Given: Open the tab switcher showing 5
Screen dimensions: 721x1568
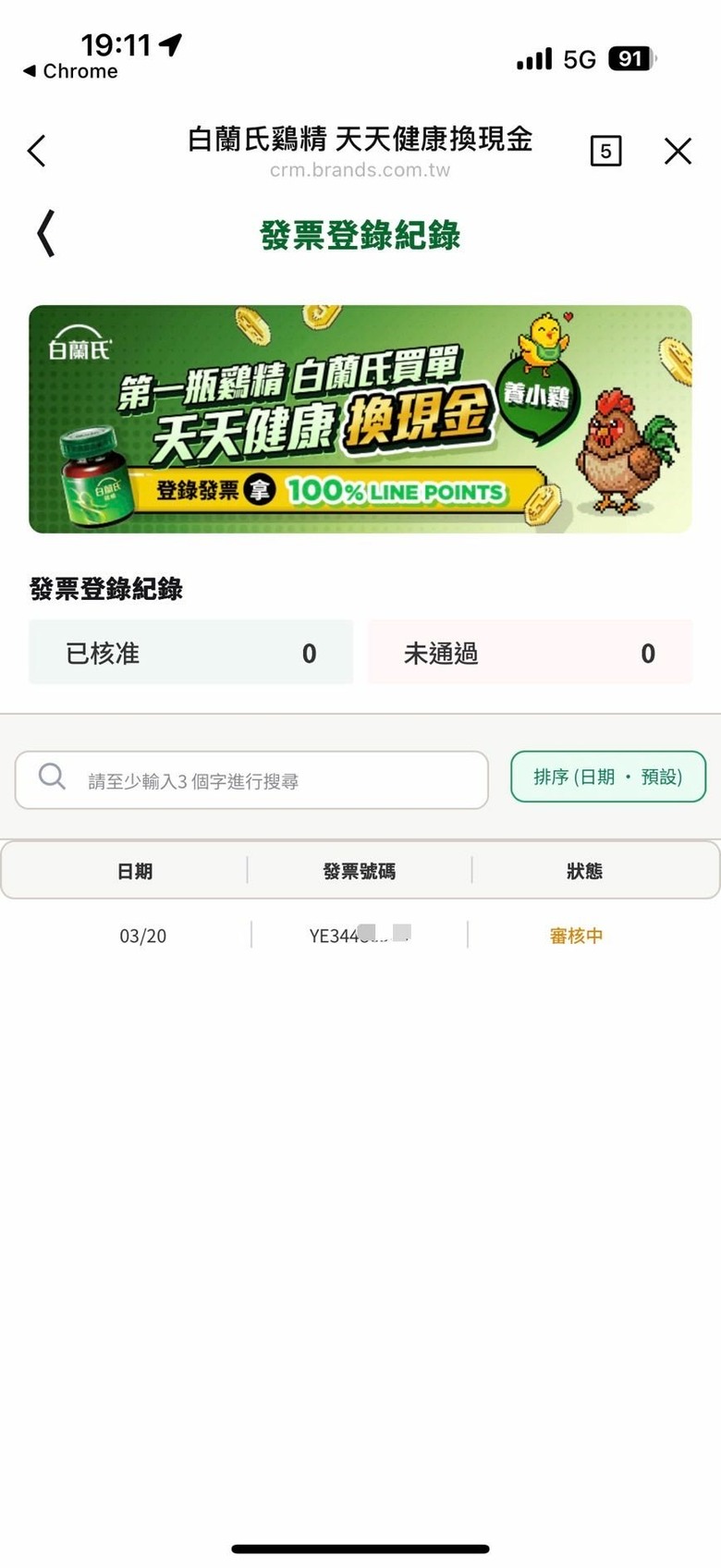Looking at the screenshot, I should [605, 151].
